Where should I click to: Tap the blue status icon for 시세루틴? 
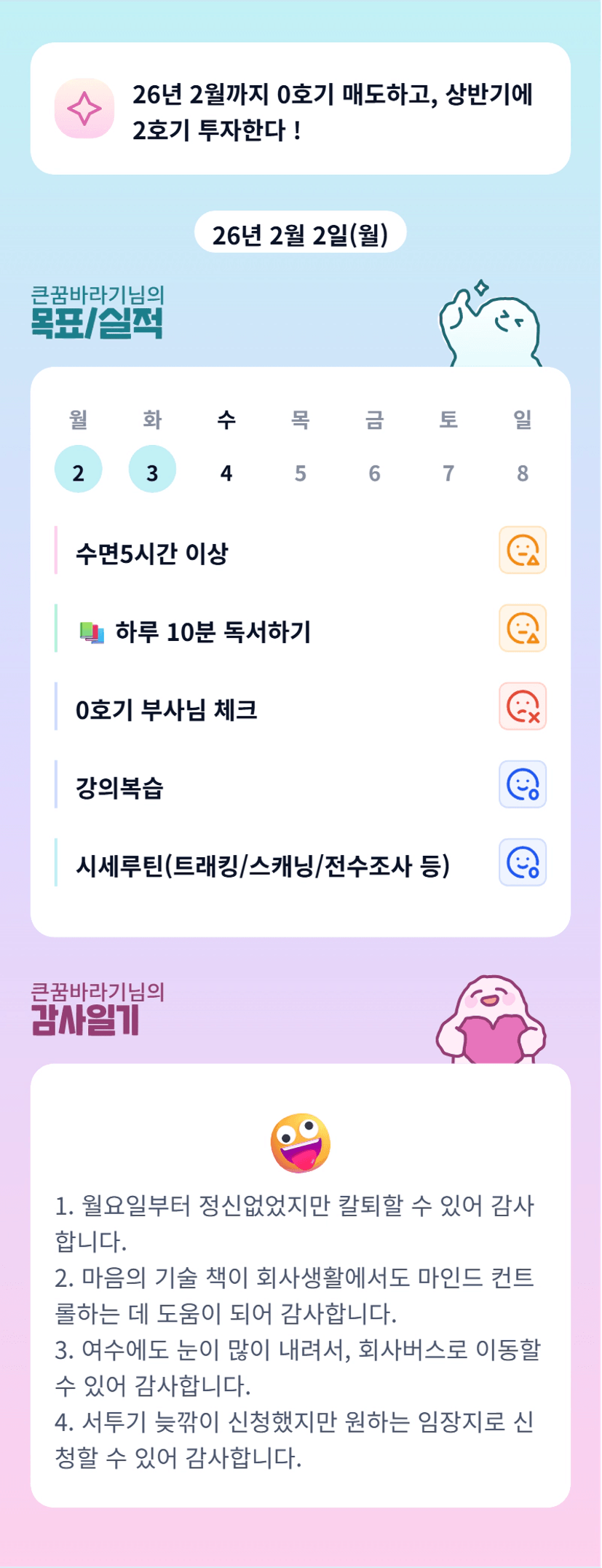tap(523, 862)
